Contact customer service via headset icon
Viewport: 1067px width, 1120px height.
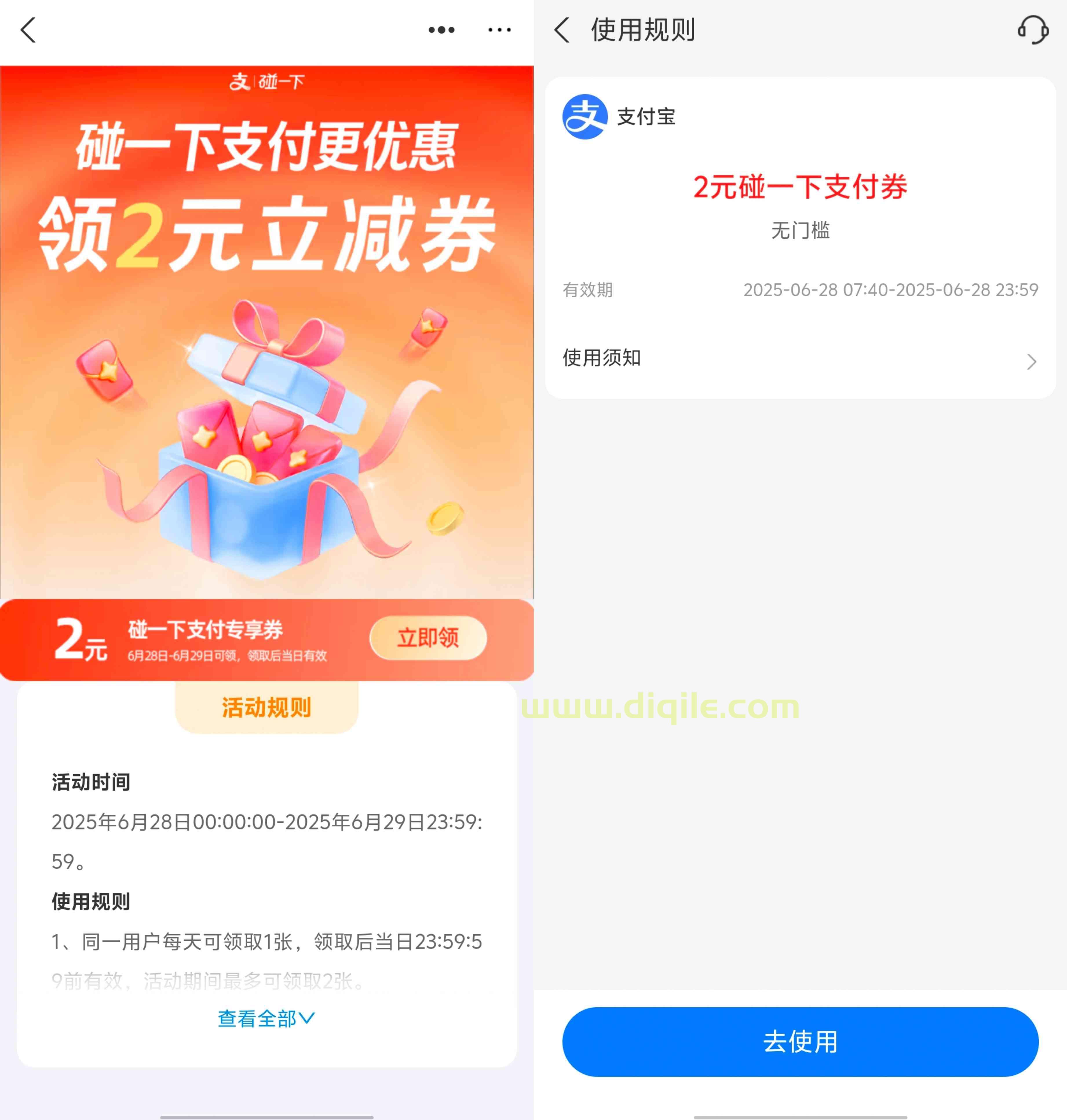point(1032,30)
